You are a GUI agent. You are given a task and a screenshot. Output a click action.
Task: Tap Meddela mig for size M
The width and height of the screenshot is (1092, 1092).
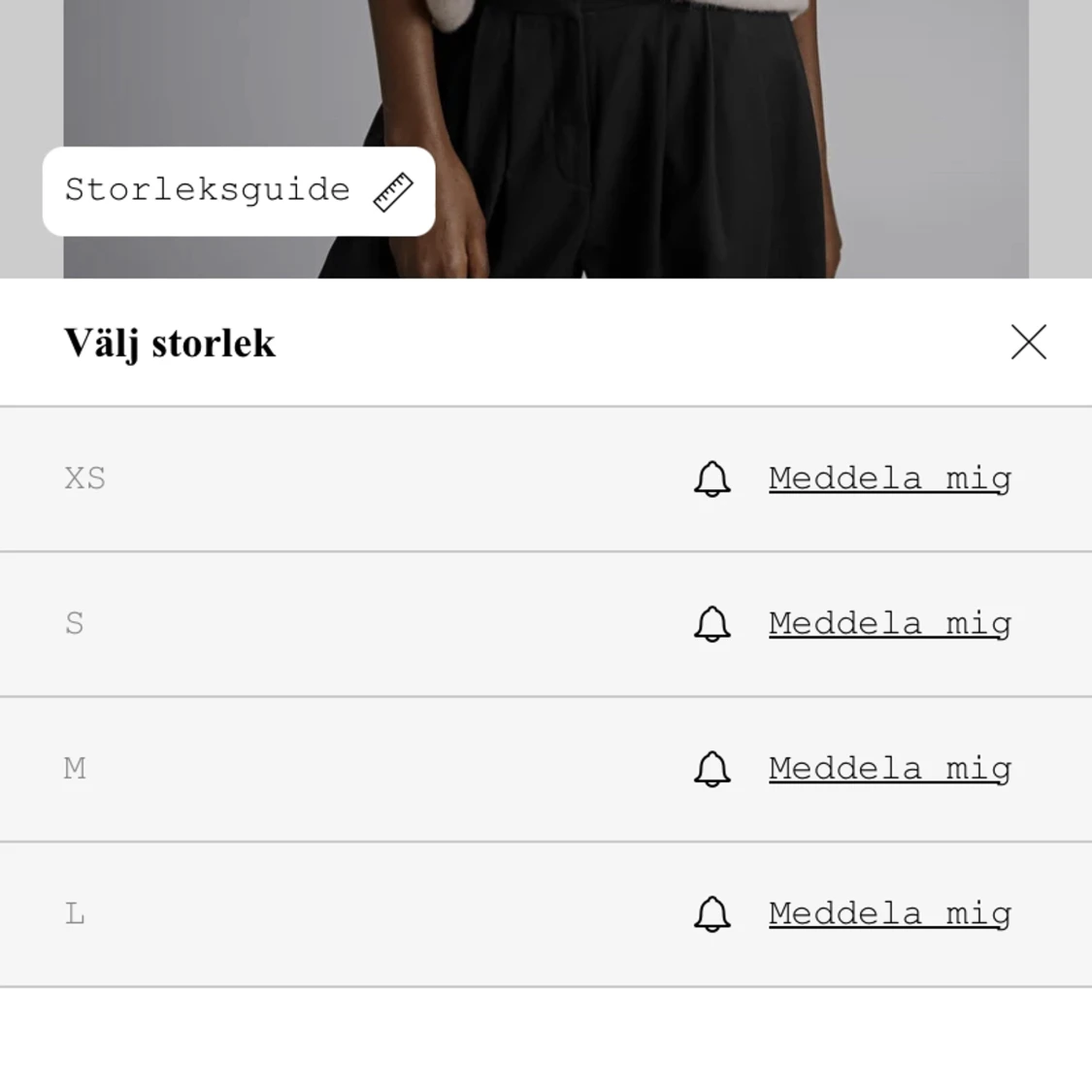[x=889, y=769]
